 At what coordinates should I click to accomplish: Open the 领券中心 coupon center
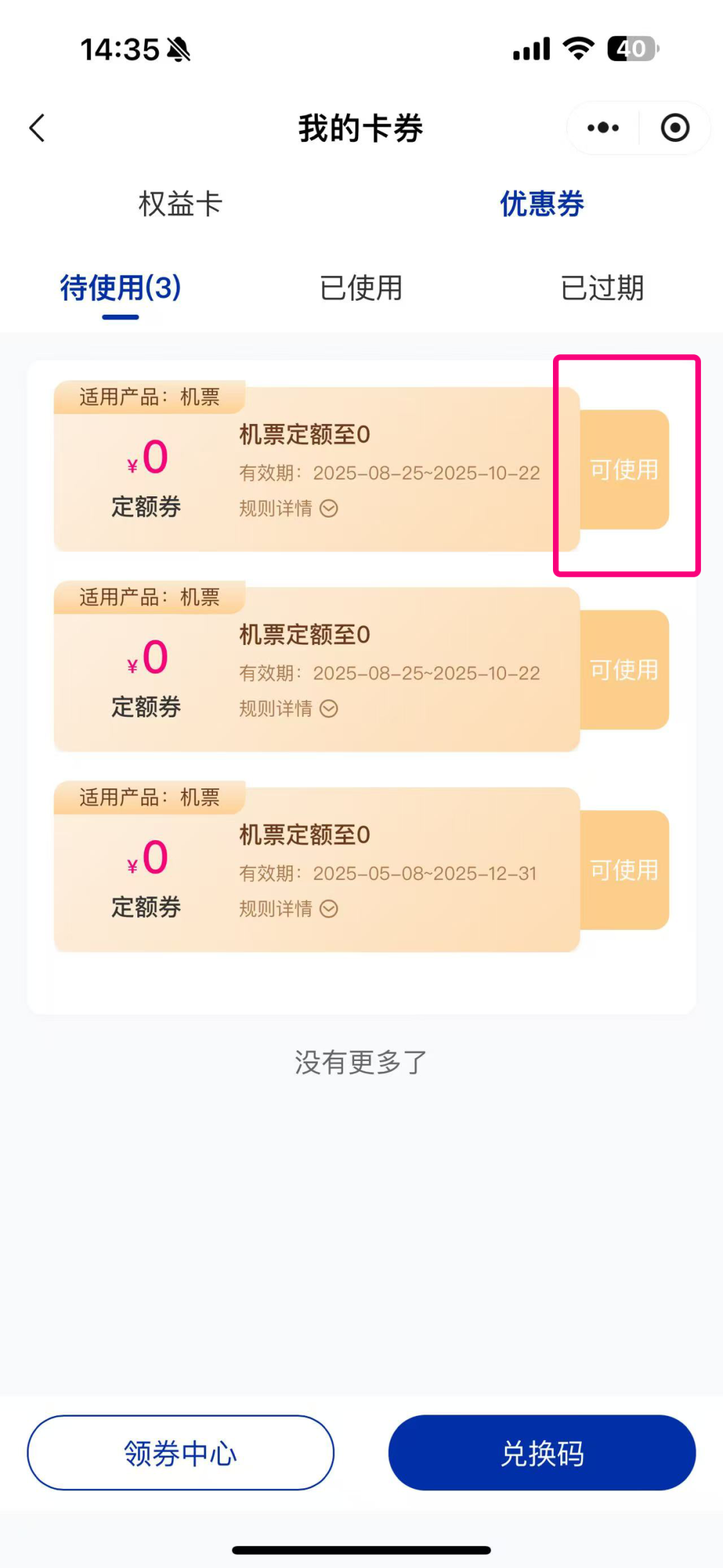181,1453
